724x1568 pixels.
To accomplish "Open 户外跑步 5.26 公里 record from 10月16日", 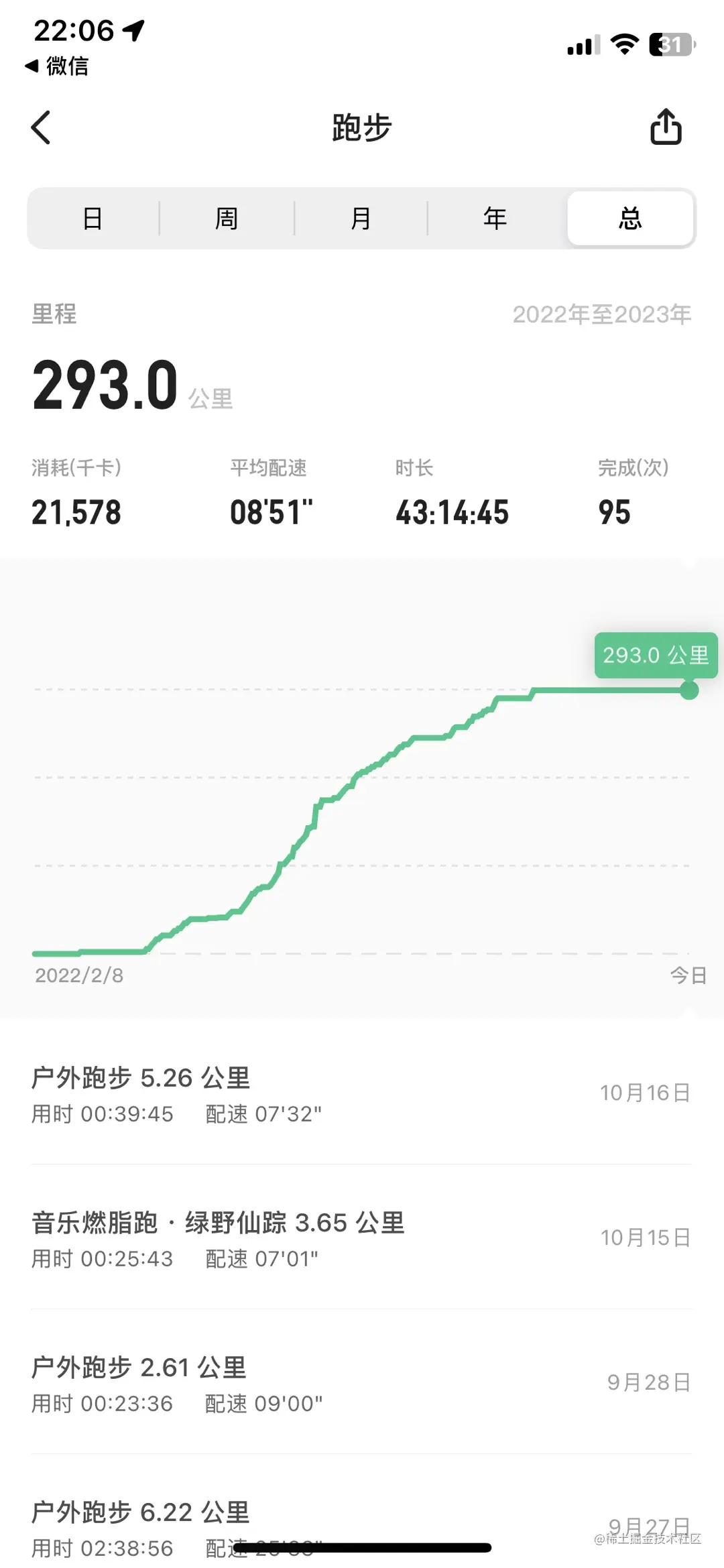I will [x=362, y=1094].
